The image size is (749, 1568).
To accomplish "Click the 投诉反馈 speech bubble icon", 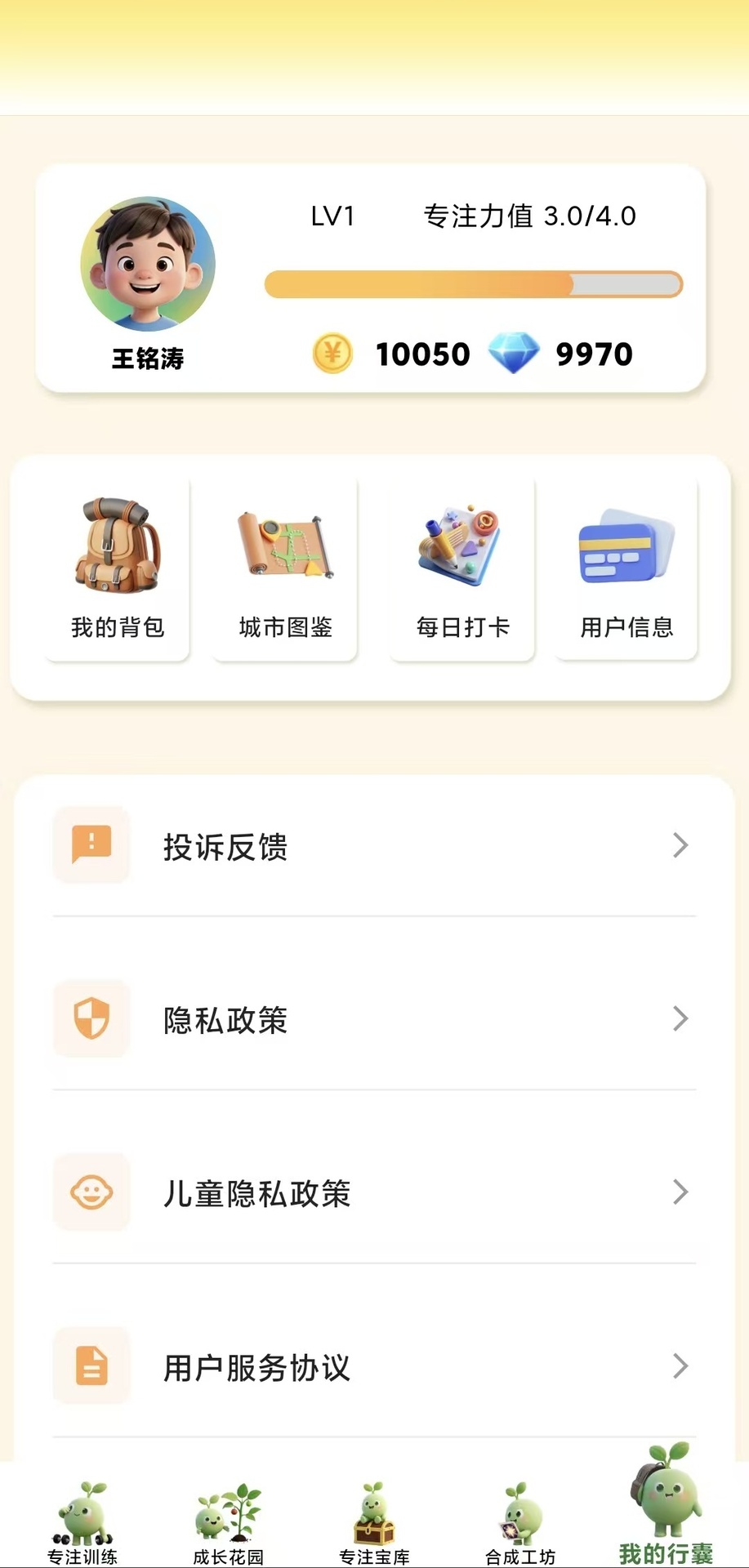I will pos(91,845).
